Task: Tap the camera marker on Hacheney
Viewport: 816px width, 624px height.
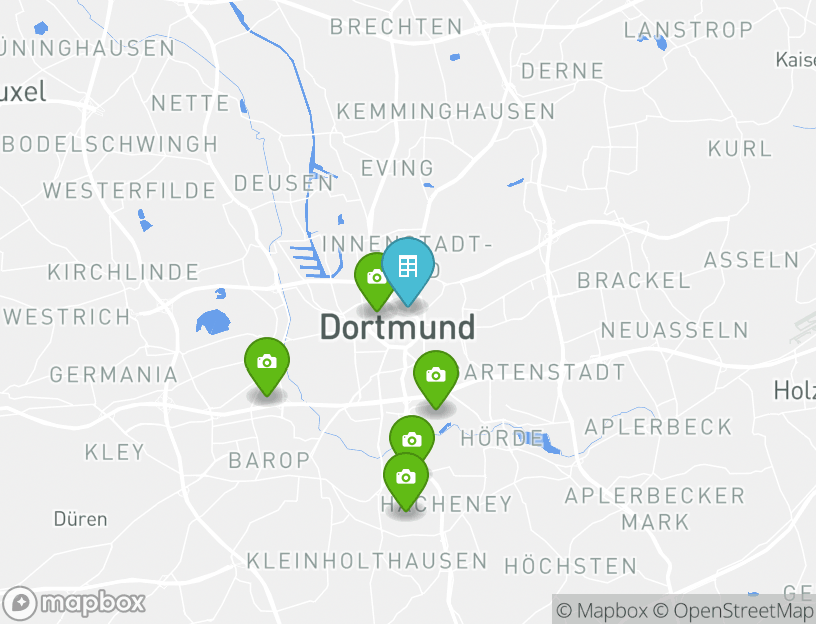Action: tap(405, 477)
